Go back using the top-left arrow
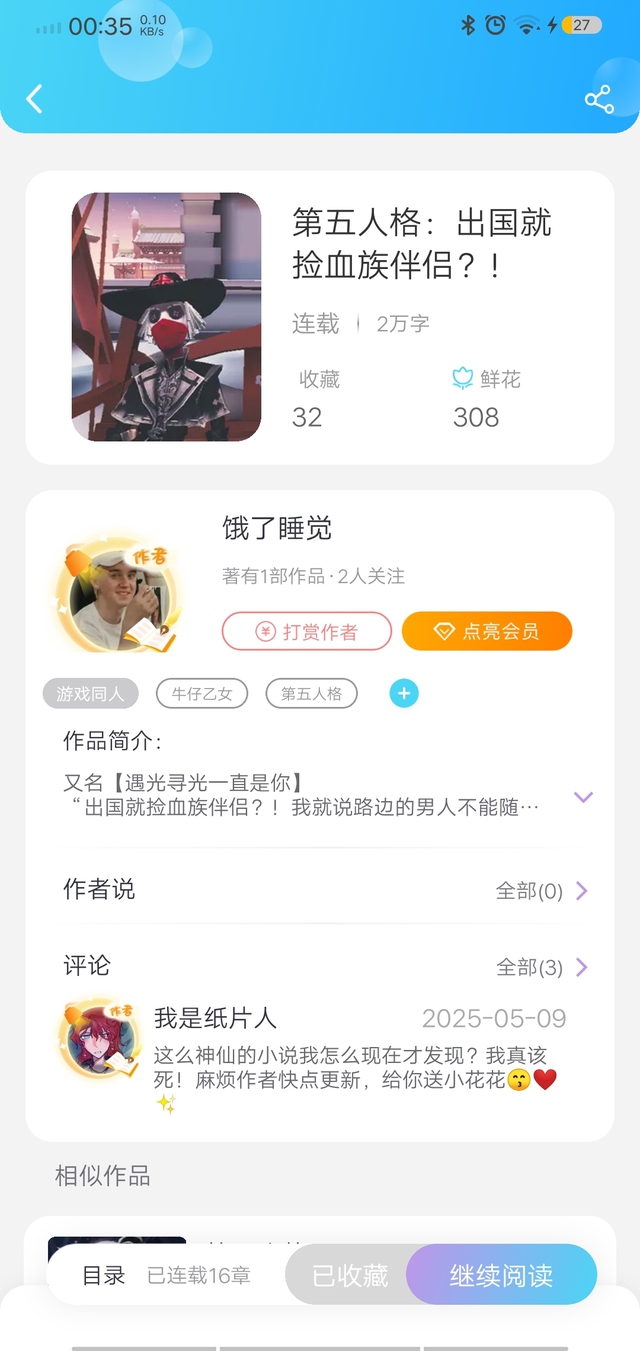 pyautogui.click(x=35, y=99)
